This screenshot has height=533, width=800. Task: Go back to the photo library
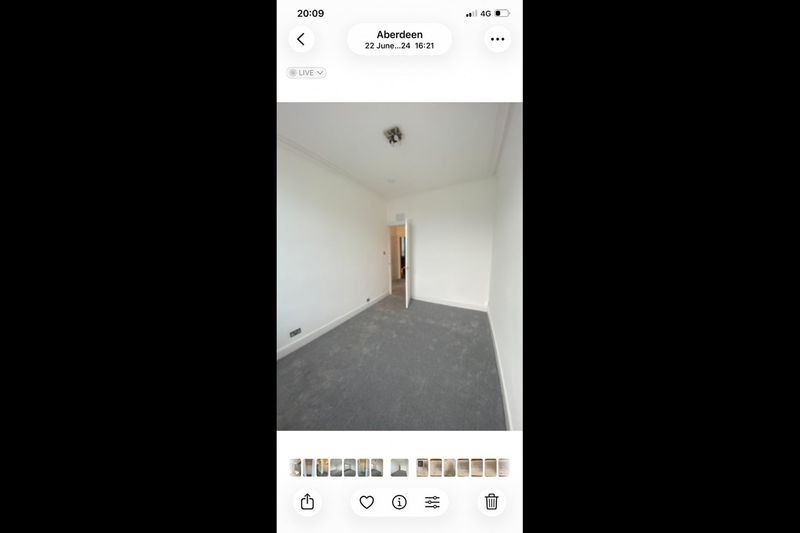click(x=301, y=39)
